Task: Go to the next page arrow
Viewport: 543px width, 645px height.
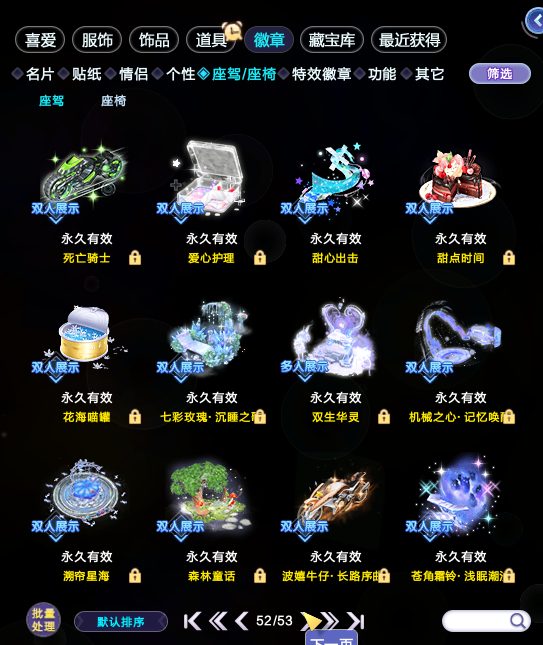Action: point(310,621)
